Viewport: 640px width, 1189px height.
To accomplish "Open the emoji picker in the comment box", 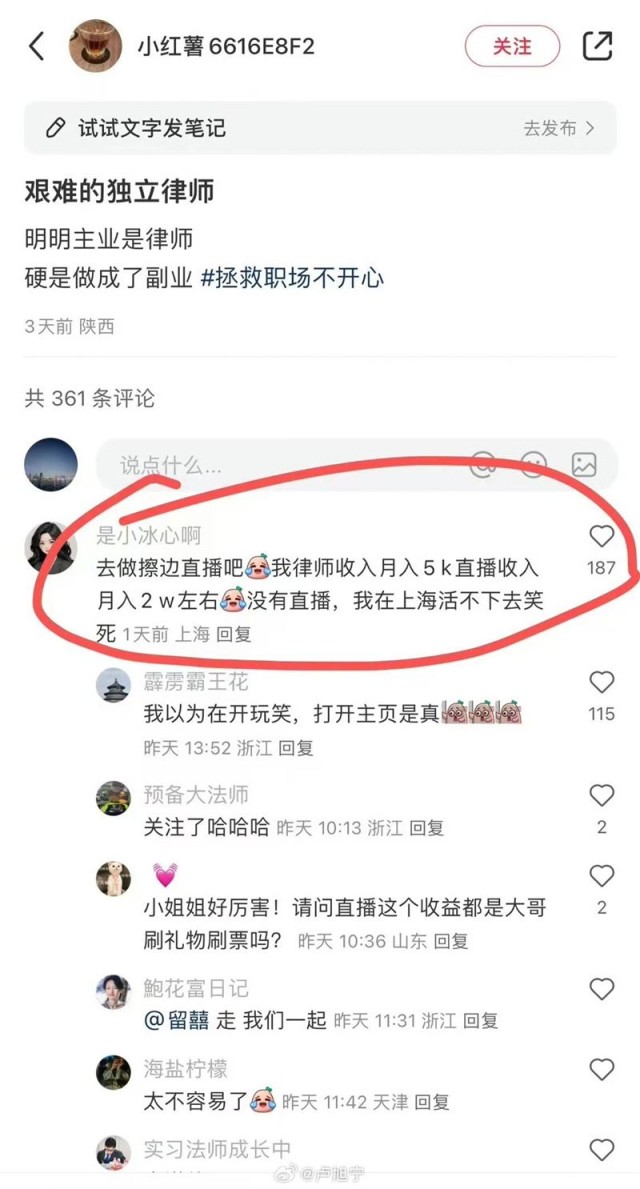I will [x=534, y=464].
